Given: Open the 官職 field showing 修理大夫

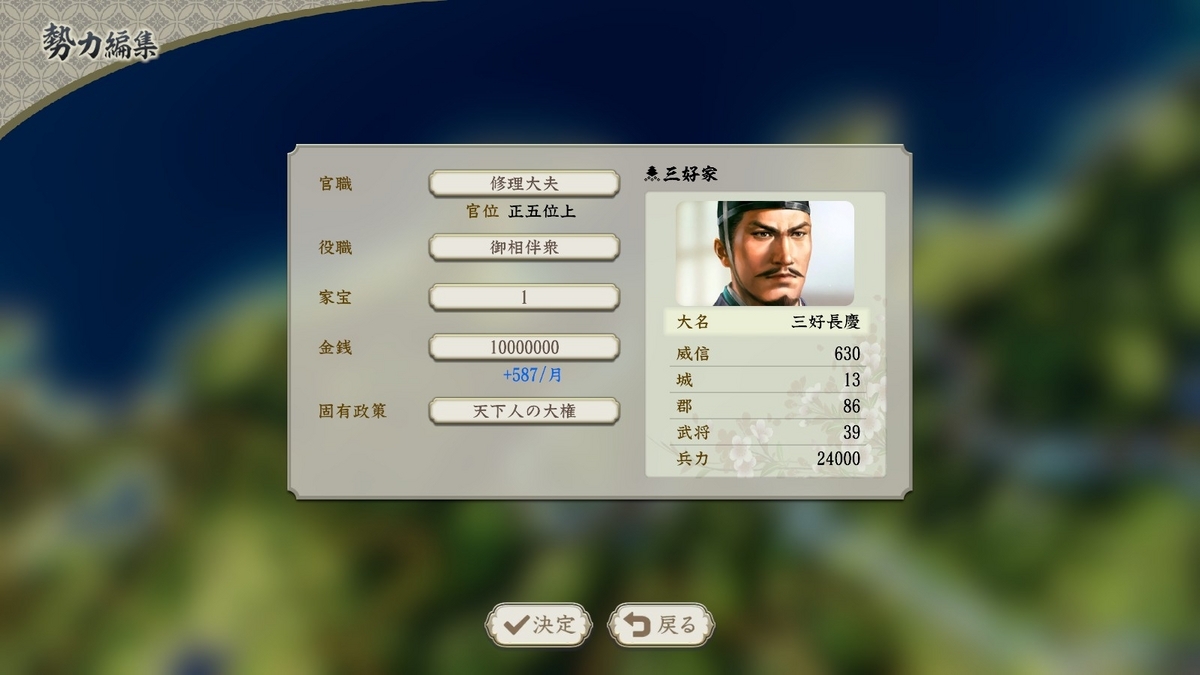Looking at the screenshot, I should pyautogui.click(x=524, y=184).
